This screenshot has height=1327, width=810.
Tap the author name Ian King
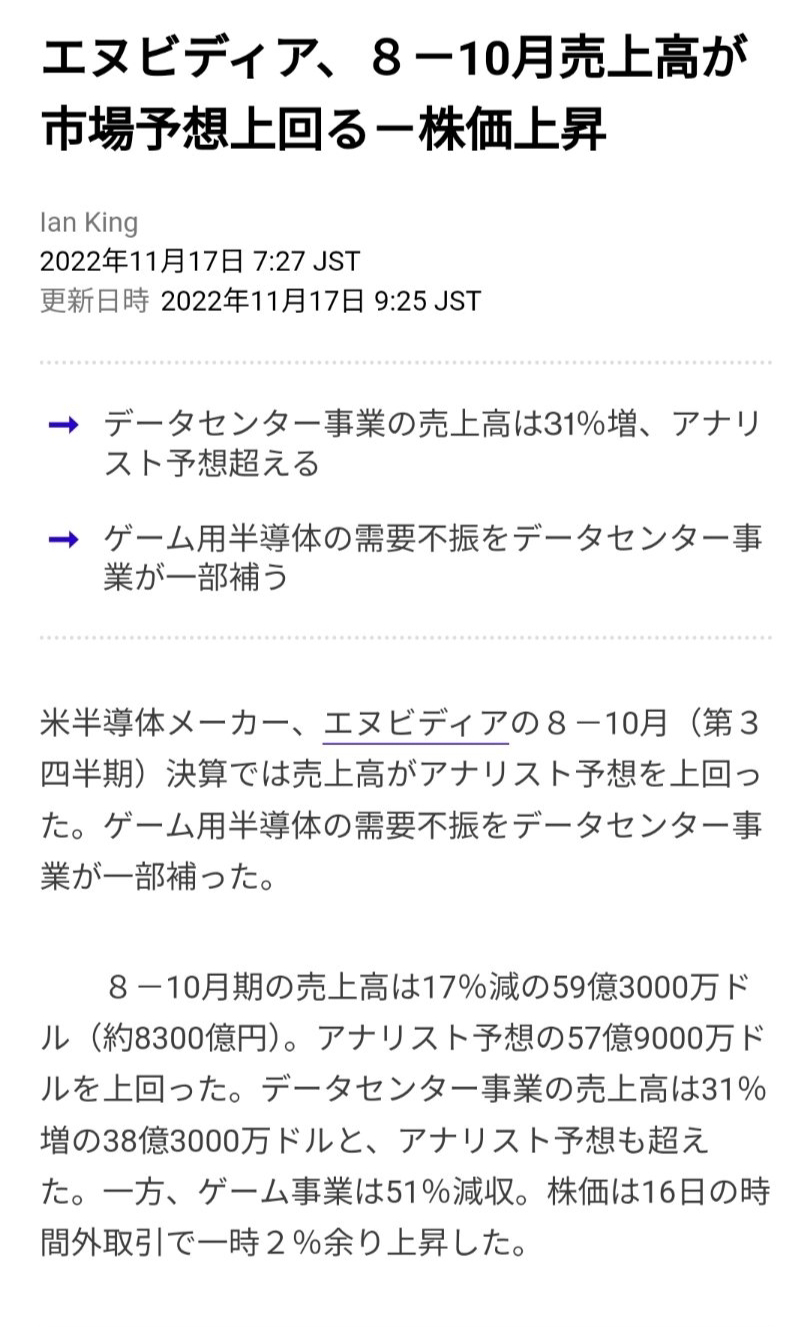89,222
